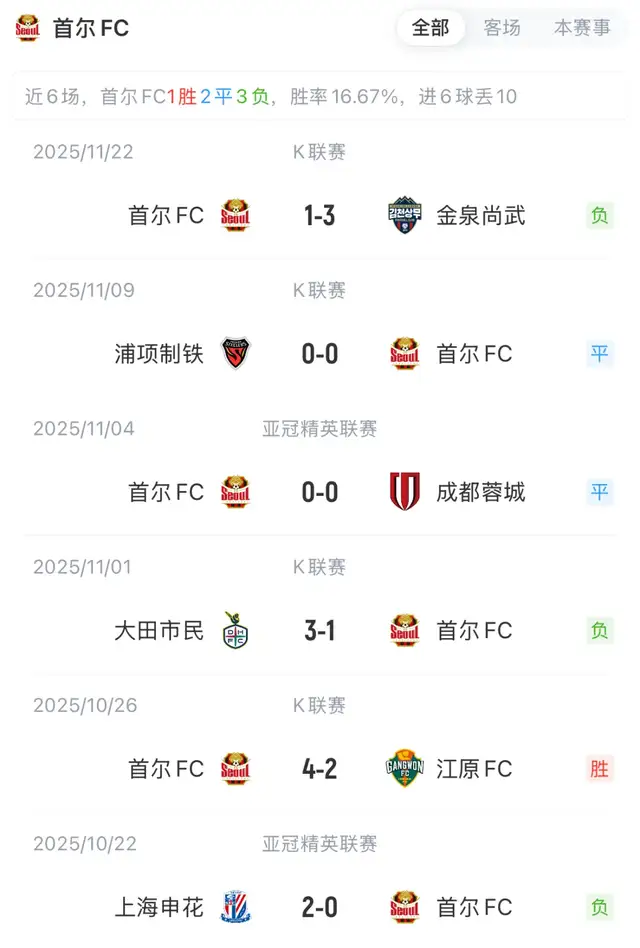Open the 浦项制铁 vs 首尔FC match

(320, 353)
